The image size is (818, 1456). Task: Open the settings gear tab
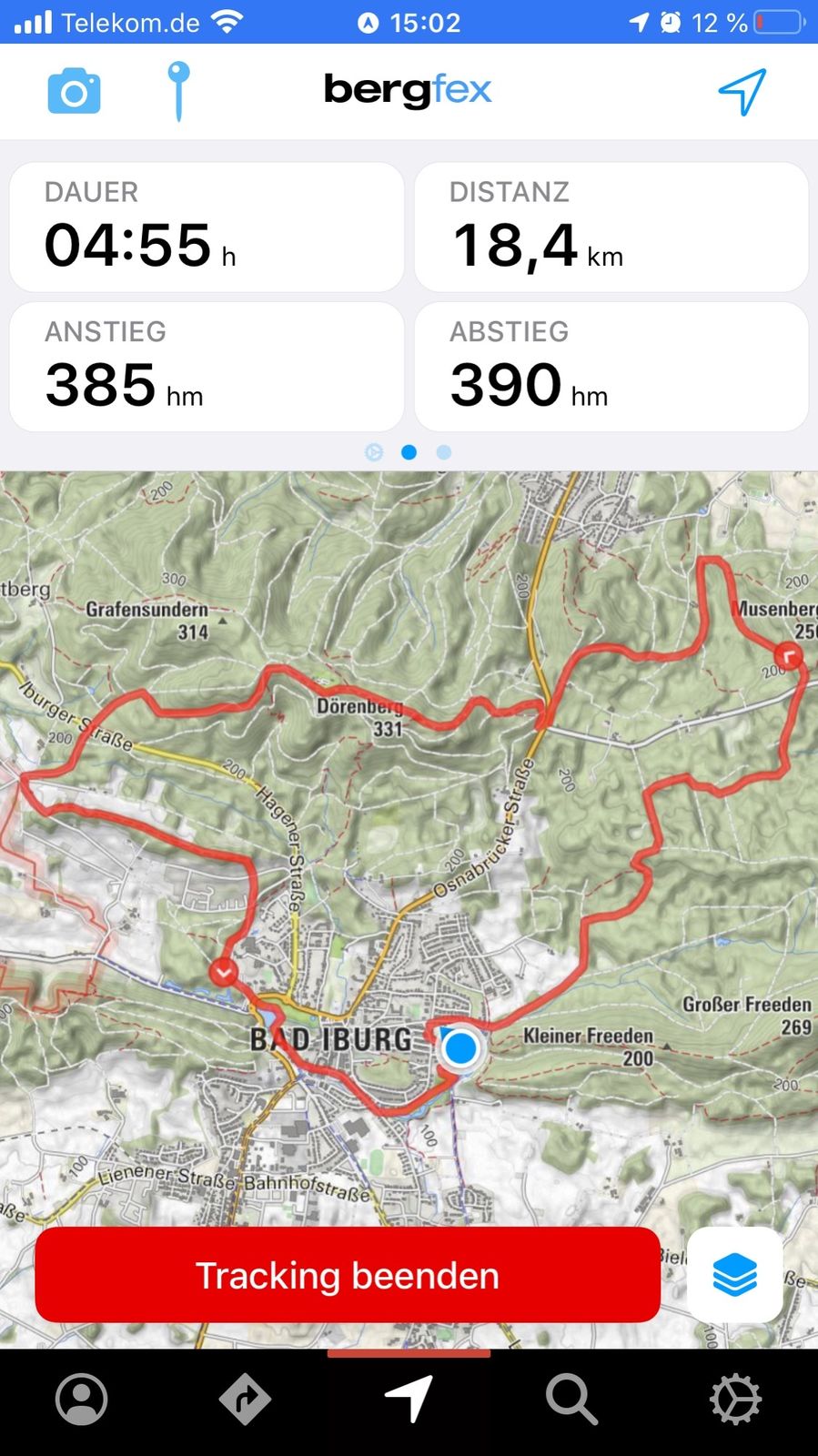735,1399
